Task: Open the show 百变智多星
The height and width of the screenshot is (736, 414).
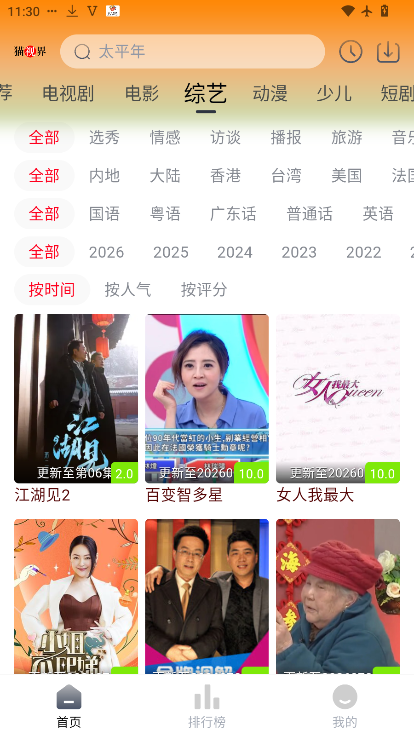Action: 207,408
